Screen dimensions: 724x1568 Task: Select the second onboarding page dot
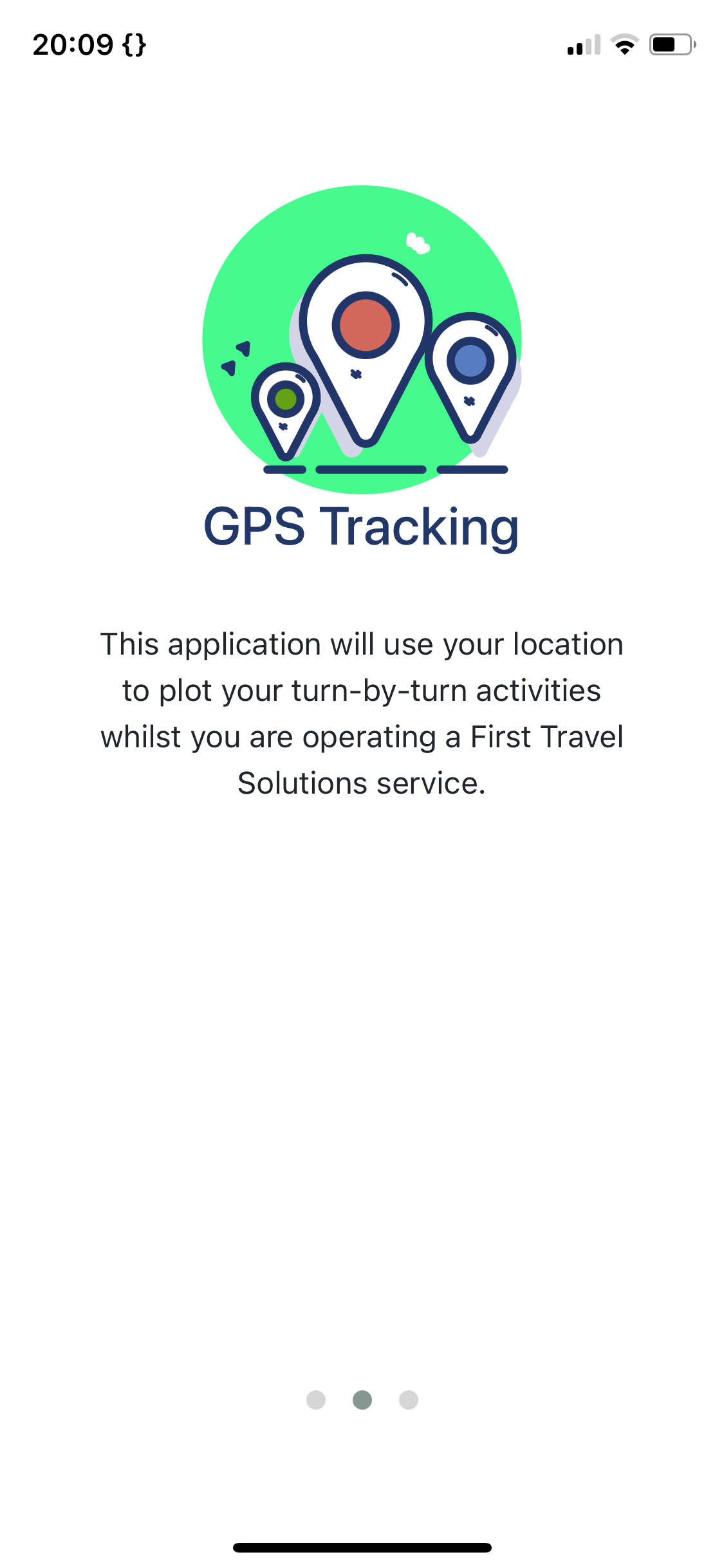pos(362,1399)
